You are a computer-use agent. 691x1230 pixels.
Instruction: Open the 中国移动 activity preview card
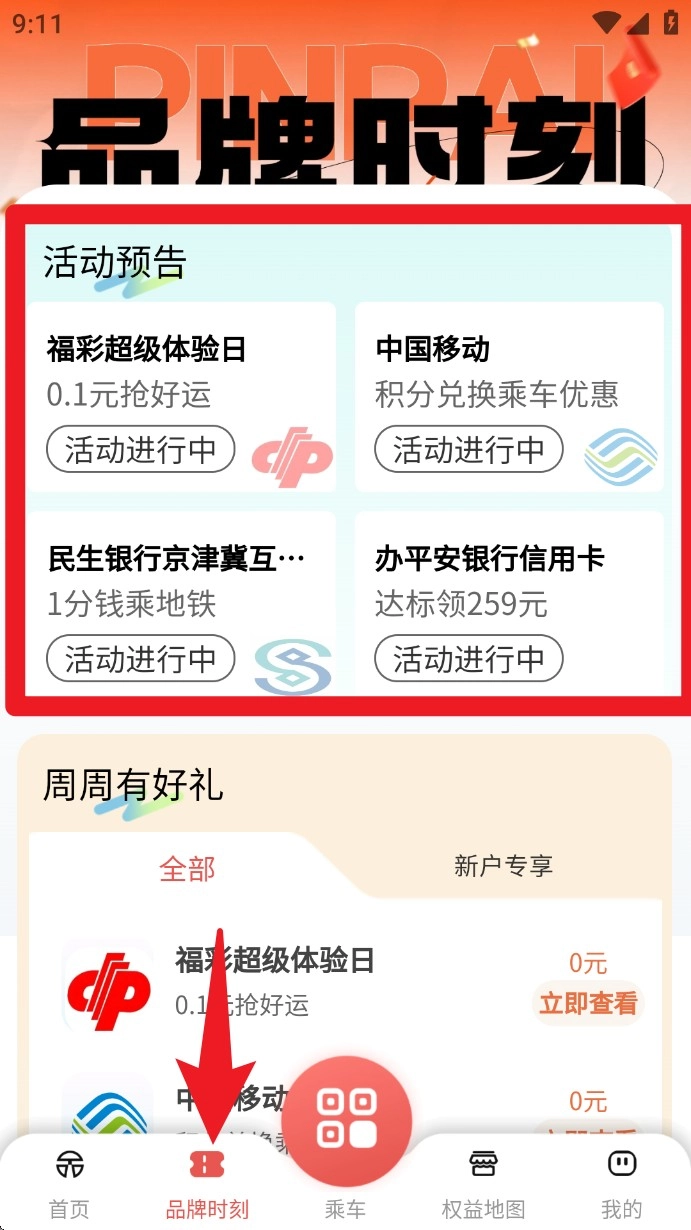509,397
